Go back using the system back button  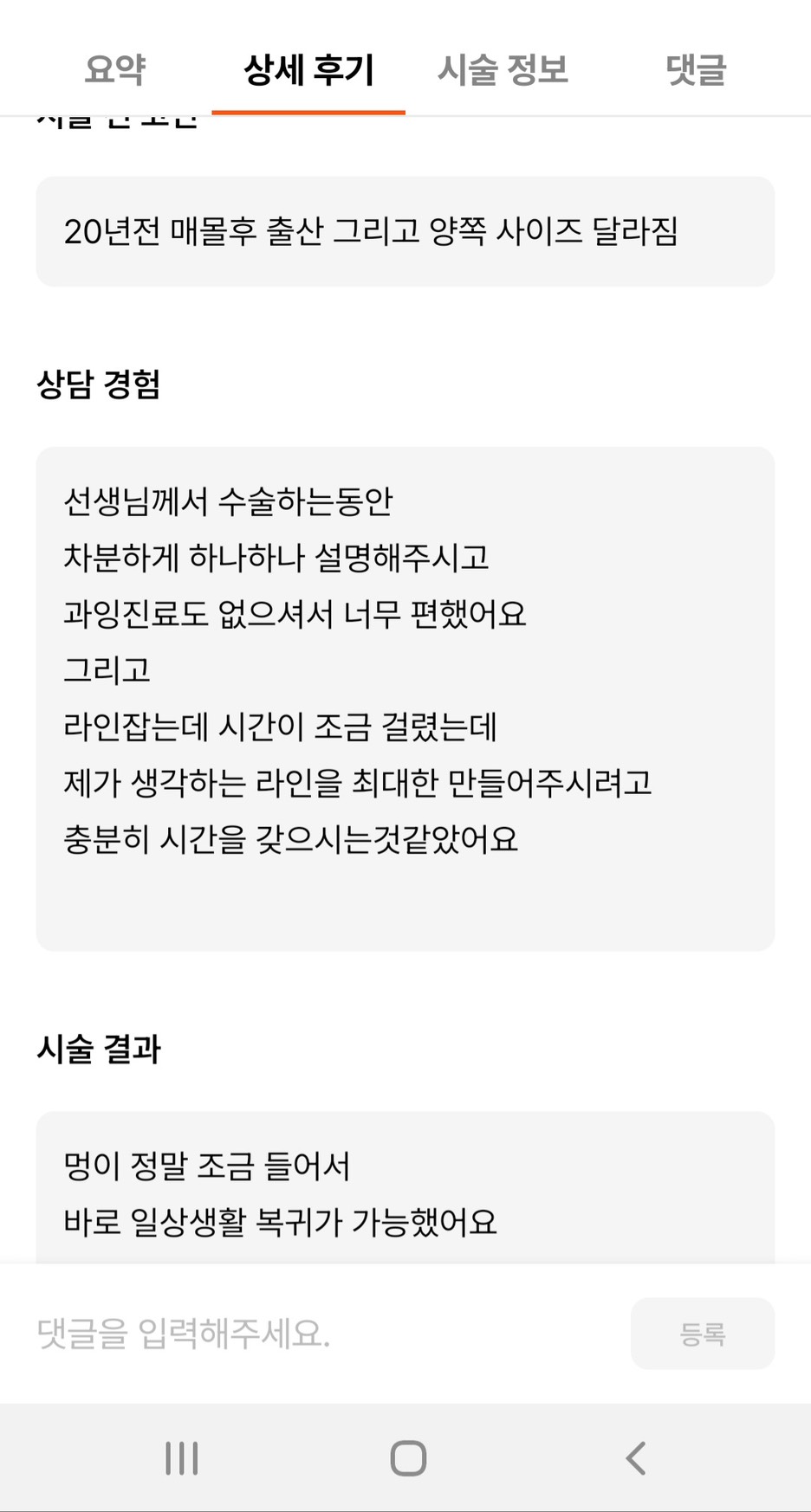(636, 1458)
